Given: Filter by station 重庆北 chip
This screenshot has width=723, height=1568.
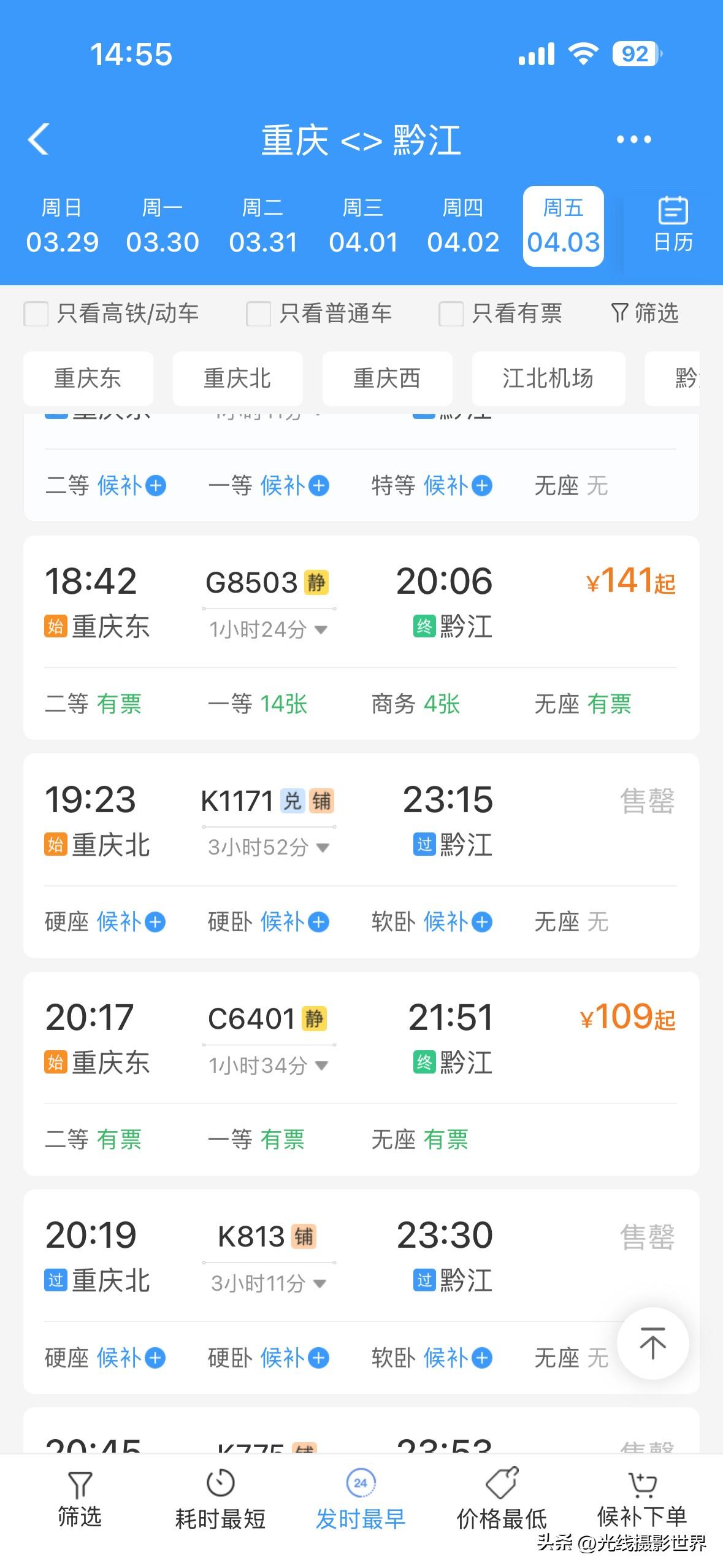Looking at the screenshot, I should coord(238,379).
